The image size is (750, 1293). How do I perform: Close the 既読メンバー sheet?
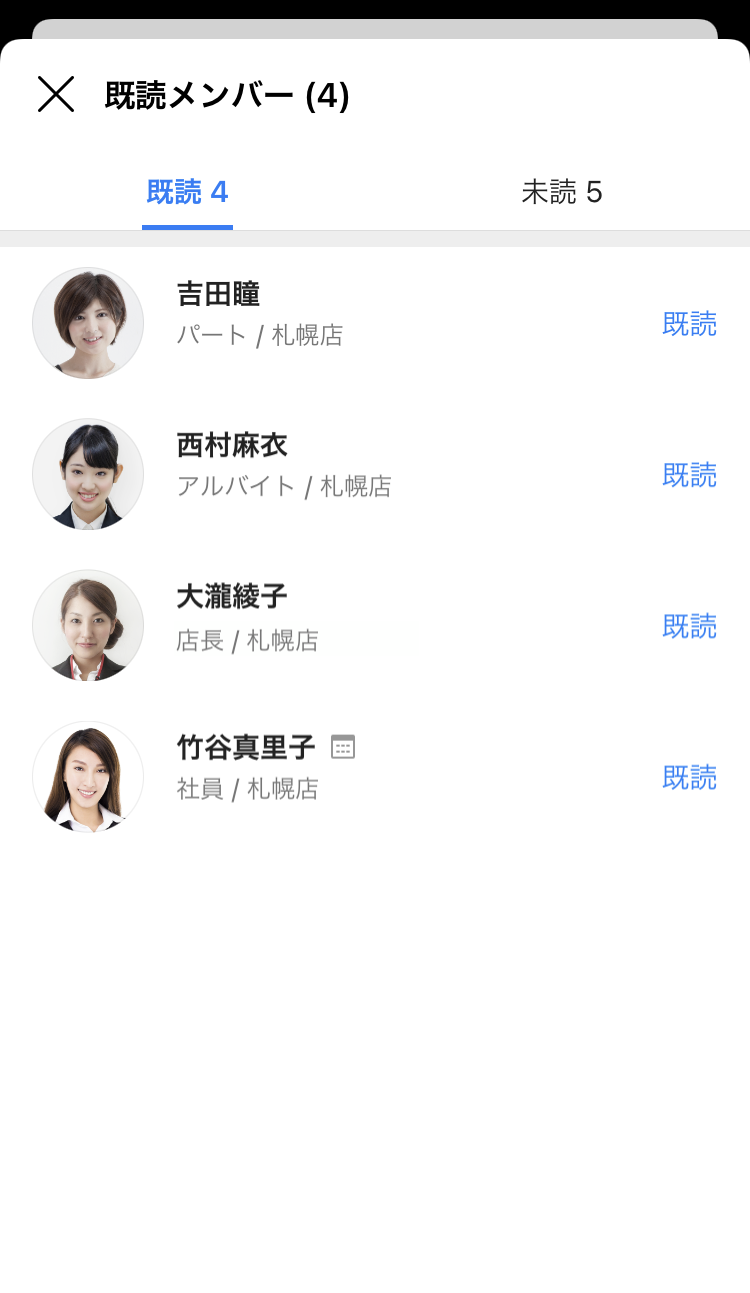click(56, 94)
